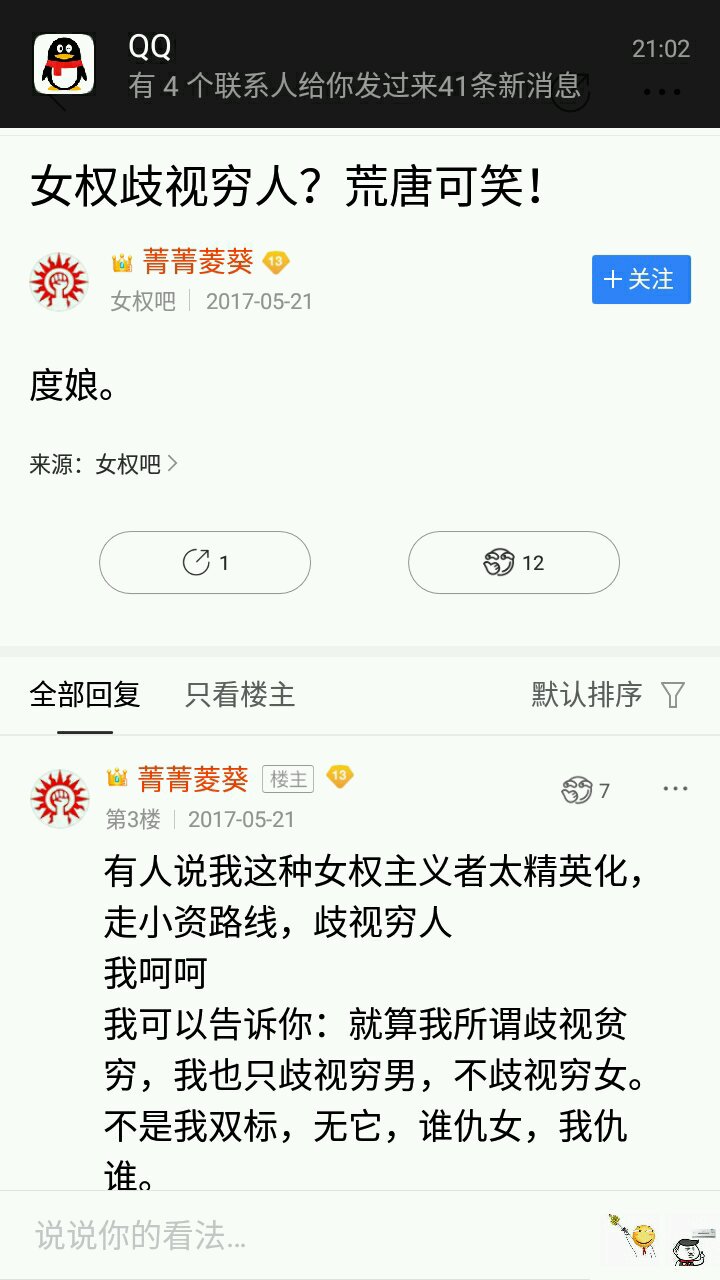Viewport: 720px width, 1280px height.
Task: Open the 第3楼 reply author's avatar
Action: point(60,799)
